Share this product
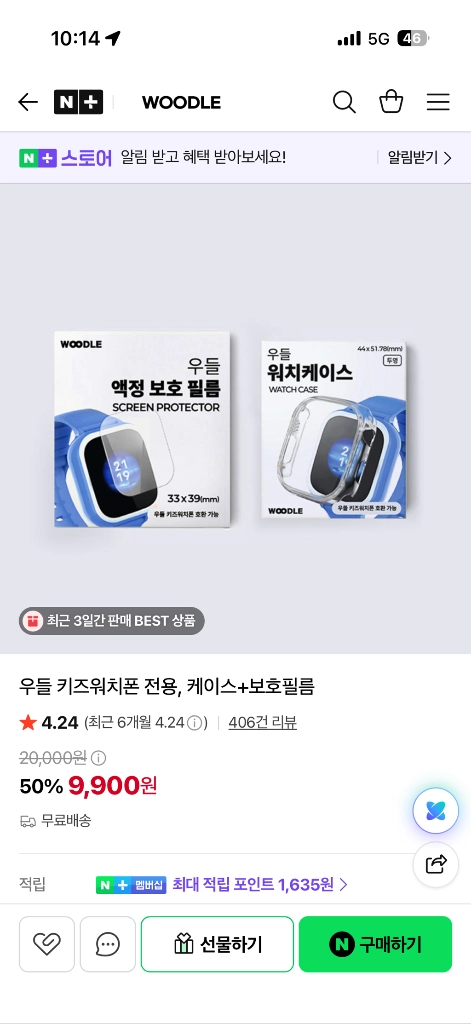Image resolution: width=471 pixels, height=1024 pixels. click(x=436, y=864)
